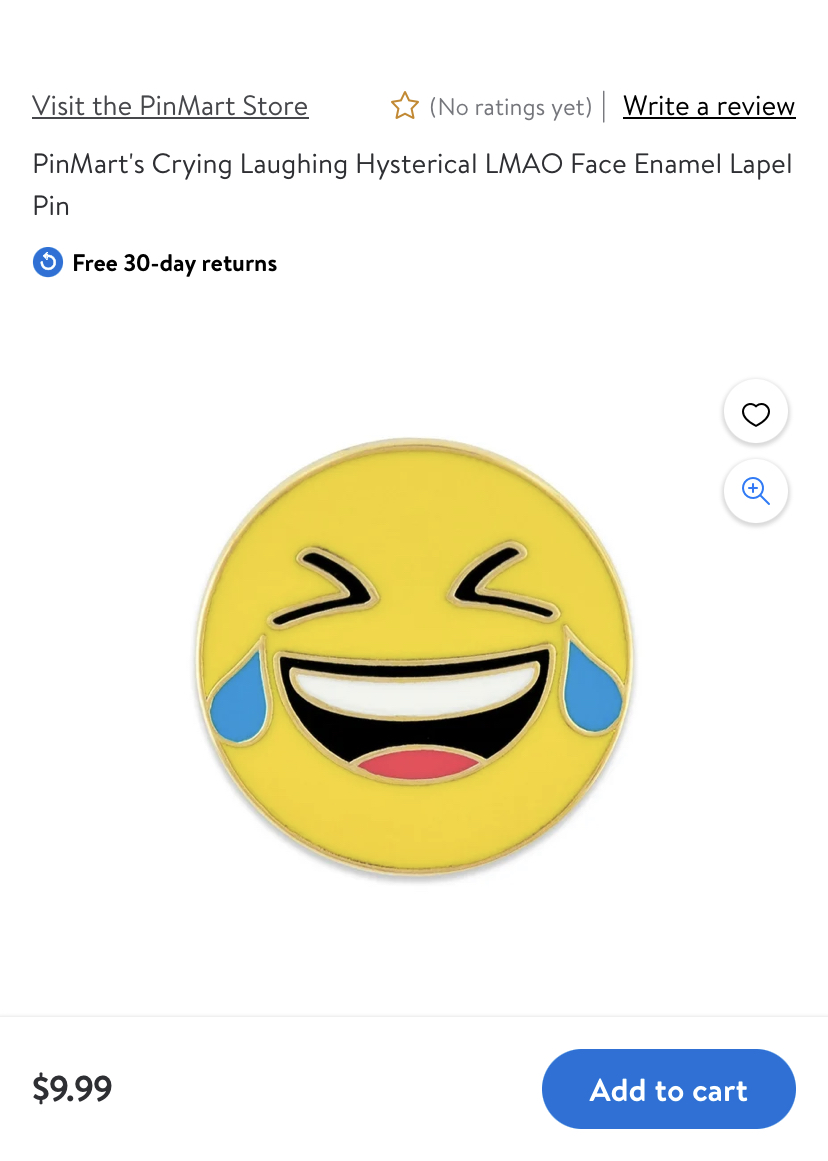This screenshot has width=828, height=1161.
Task: Zoom into the product image
Action: pos(755,491)
